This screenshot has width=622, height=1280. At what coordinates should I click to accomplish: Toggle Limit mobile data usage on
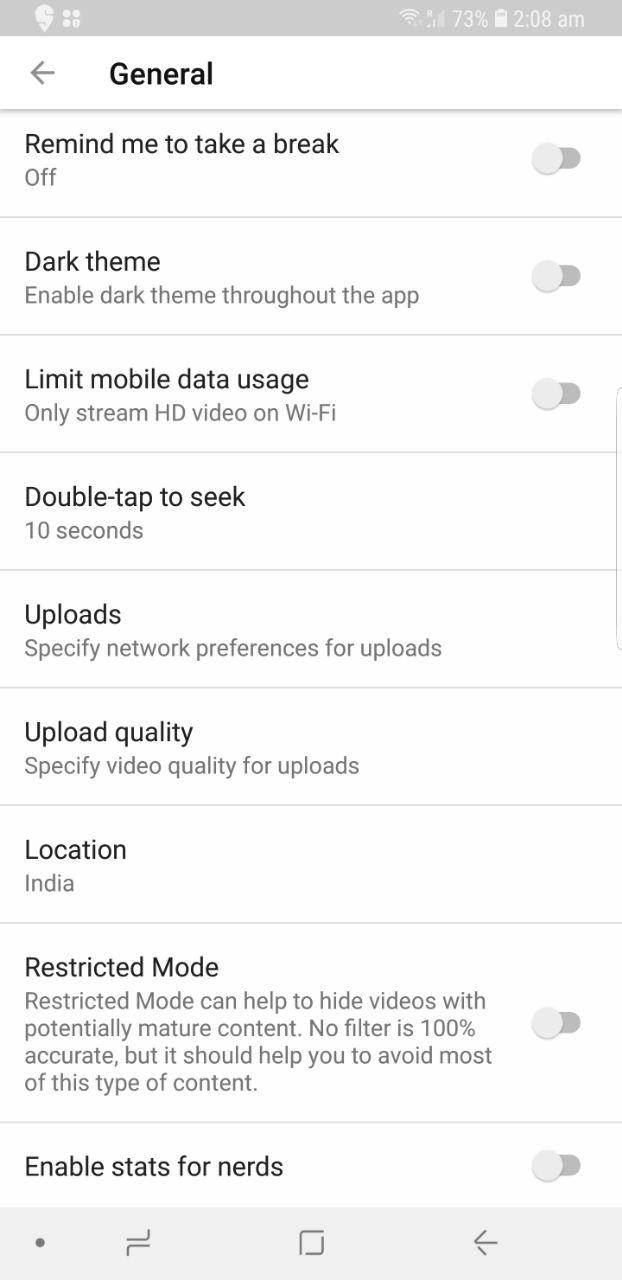point(556,394)
